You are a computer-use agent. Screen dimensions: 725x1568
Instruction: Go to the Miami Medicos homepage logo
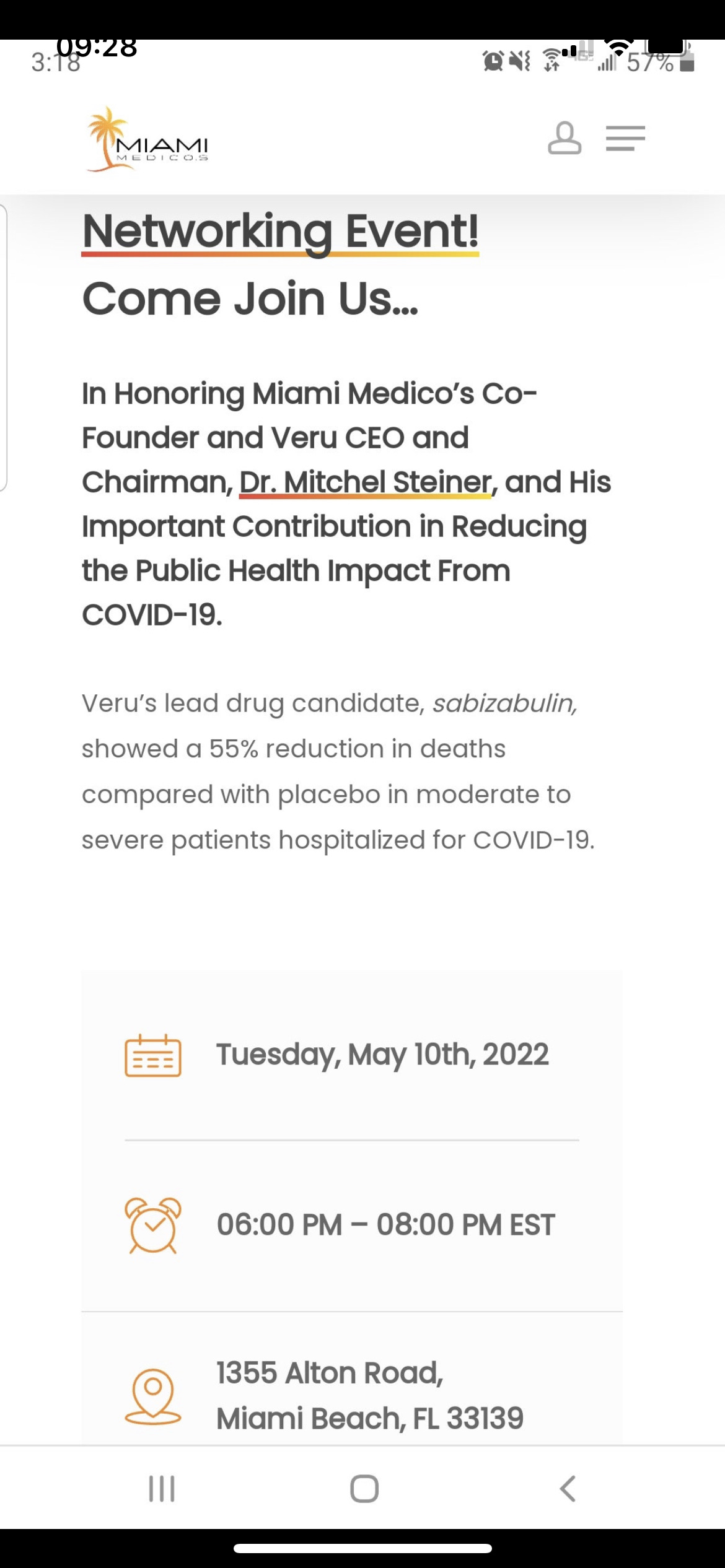(148, 140)
